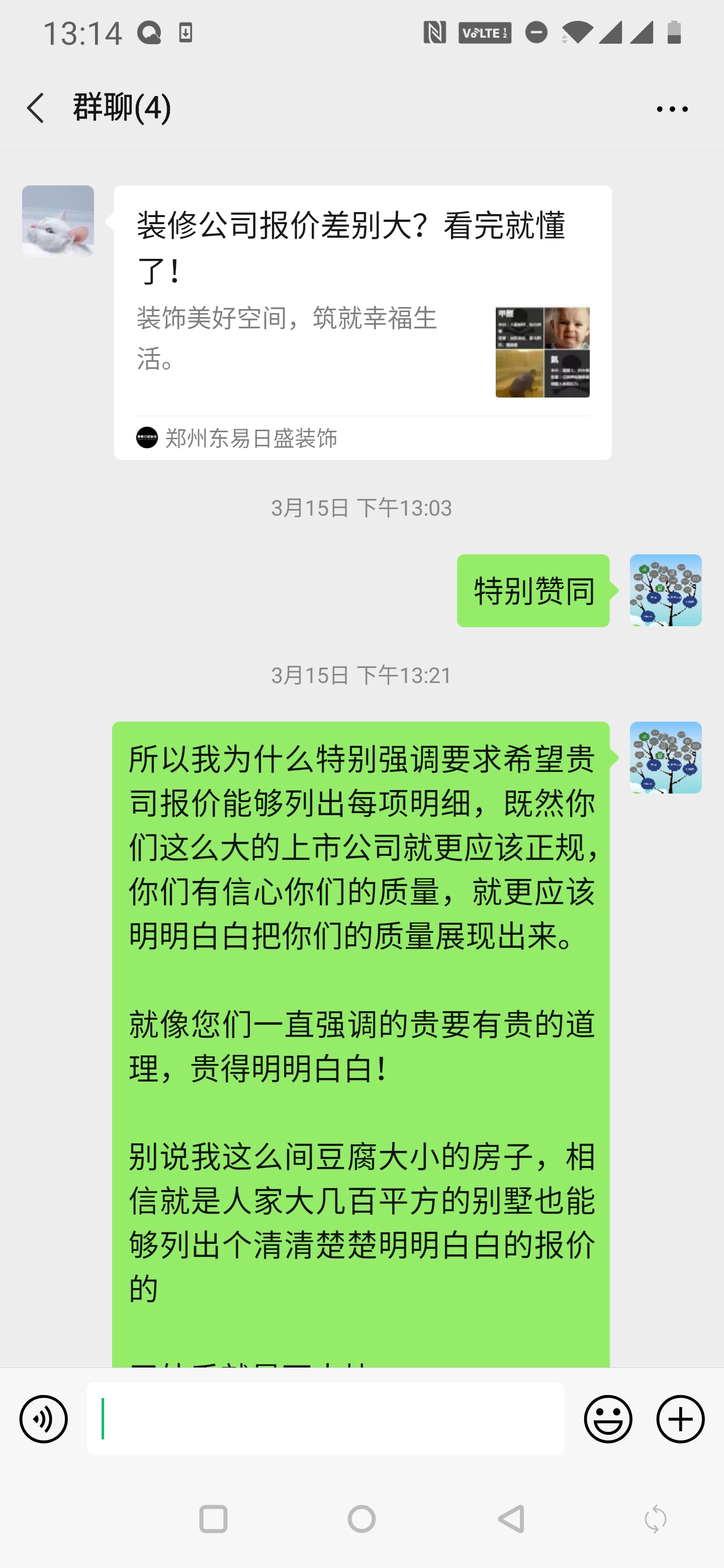The width and height of the screenshot is (724, 1568).
Task: Open recent apps from navigation bar
Action: tap(213, 1519)
